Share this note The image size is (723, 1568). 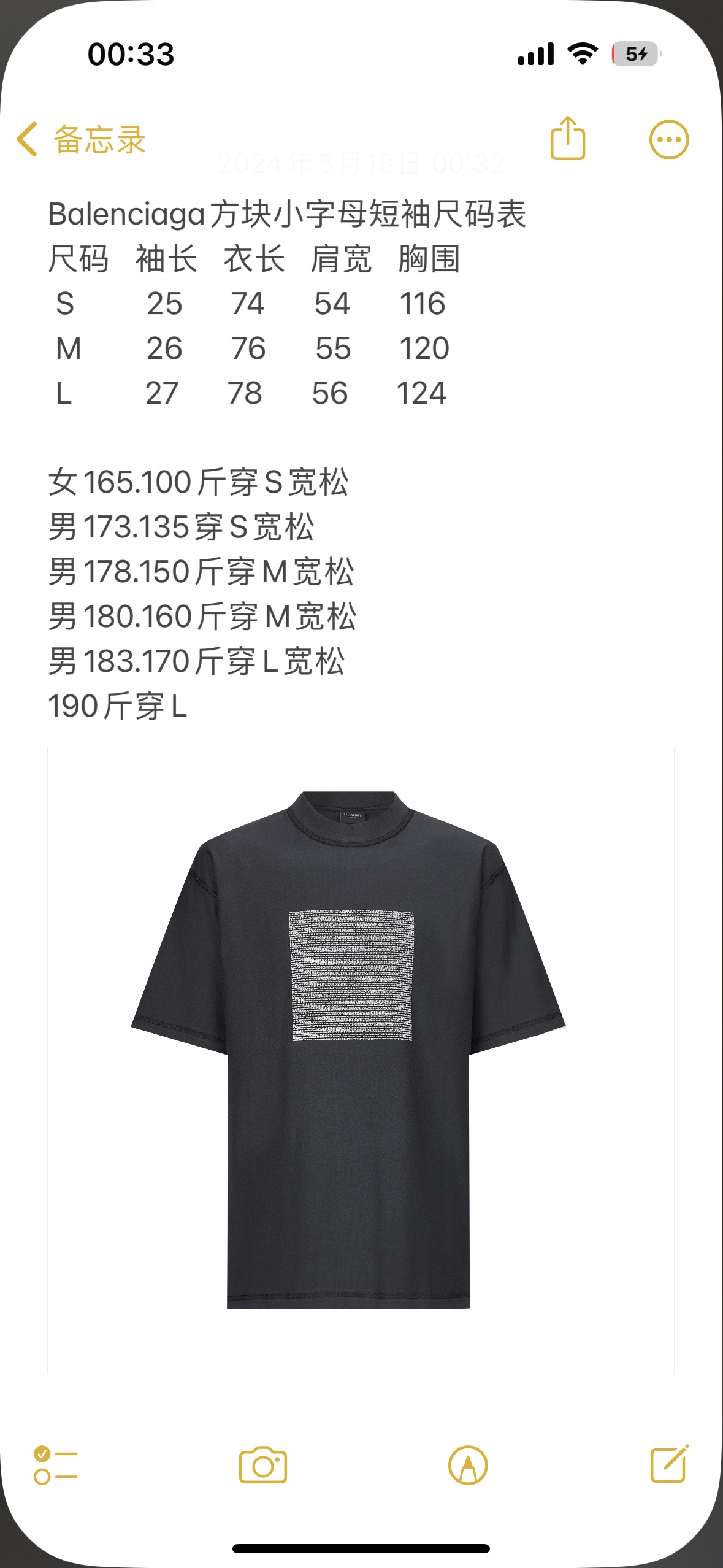568,139
